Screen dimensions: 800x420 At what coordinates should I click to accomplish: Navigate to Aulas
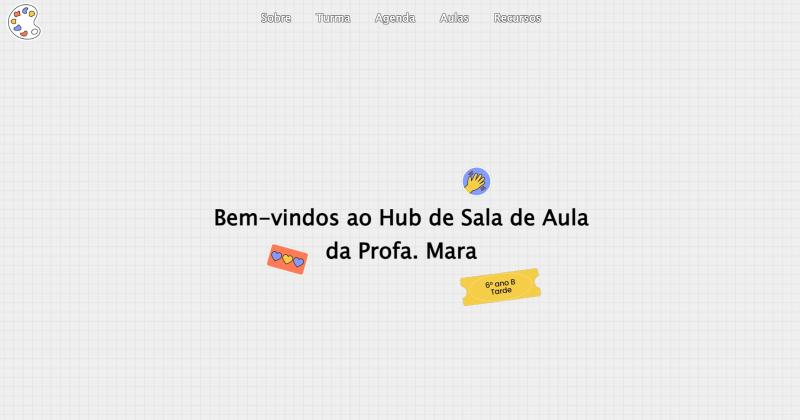pos(454,18)
